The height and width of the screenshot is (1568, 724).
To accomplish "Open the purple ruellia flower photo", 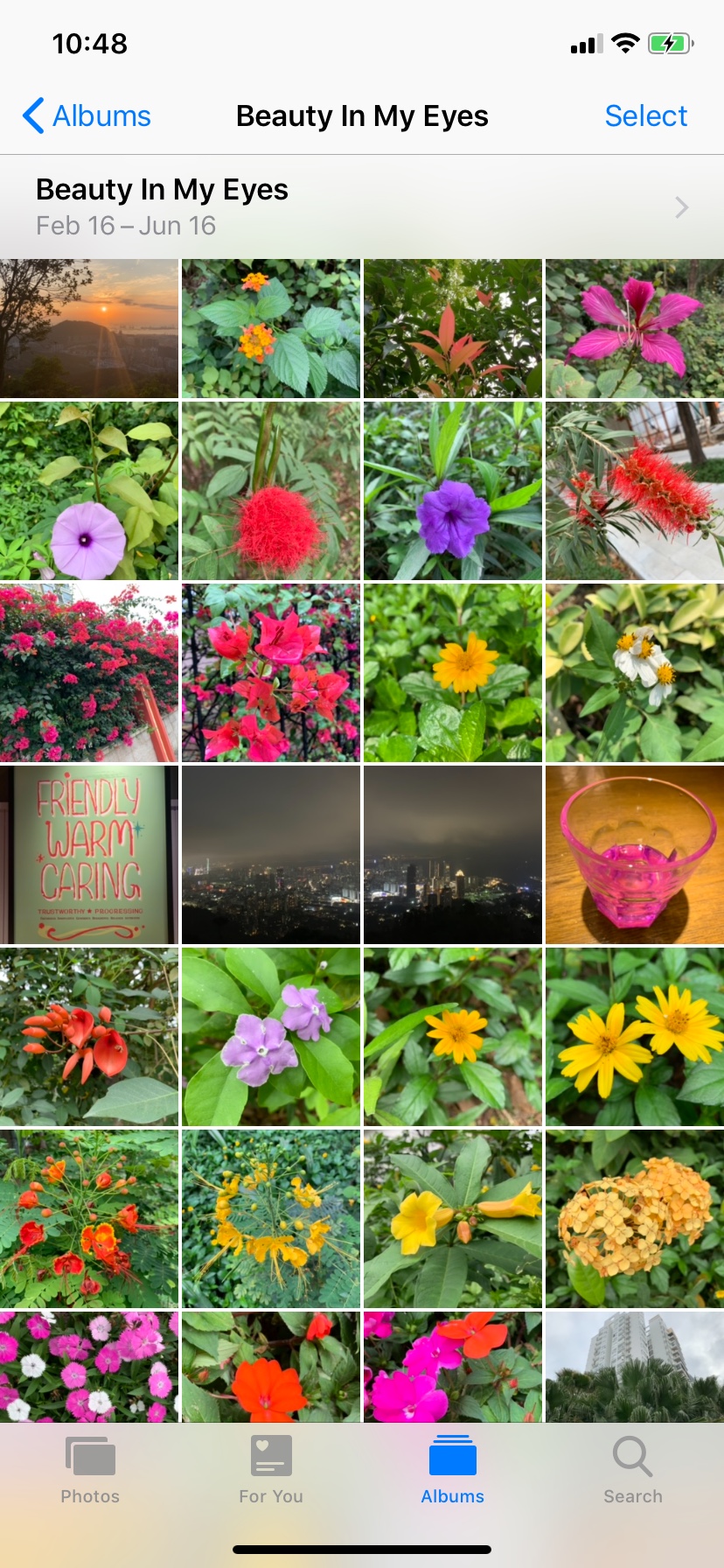I will tap(452, 491).
